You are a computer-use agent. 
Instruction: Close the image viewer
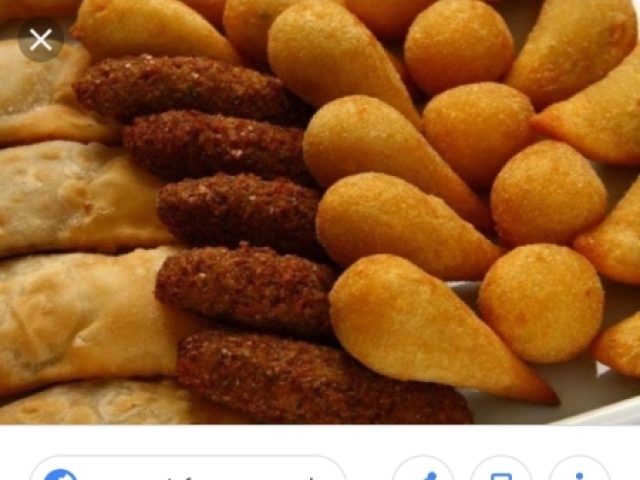[41, 40]
